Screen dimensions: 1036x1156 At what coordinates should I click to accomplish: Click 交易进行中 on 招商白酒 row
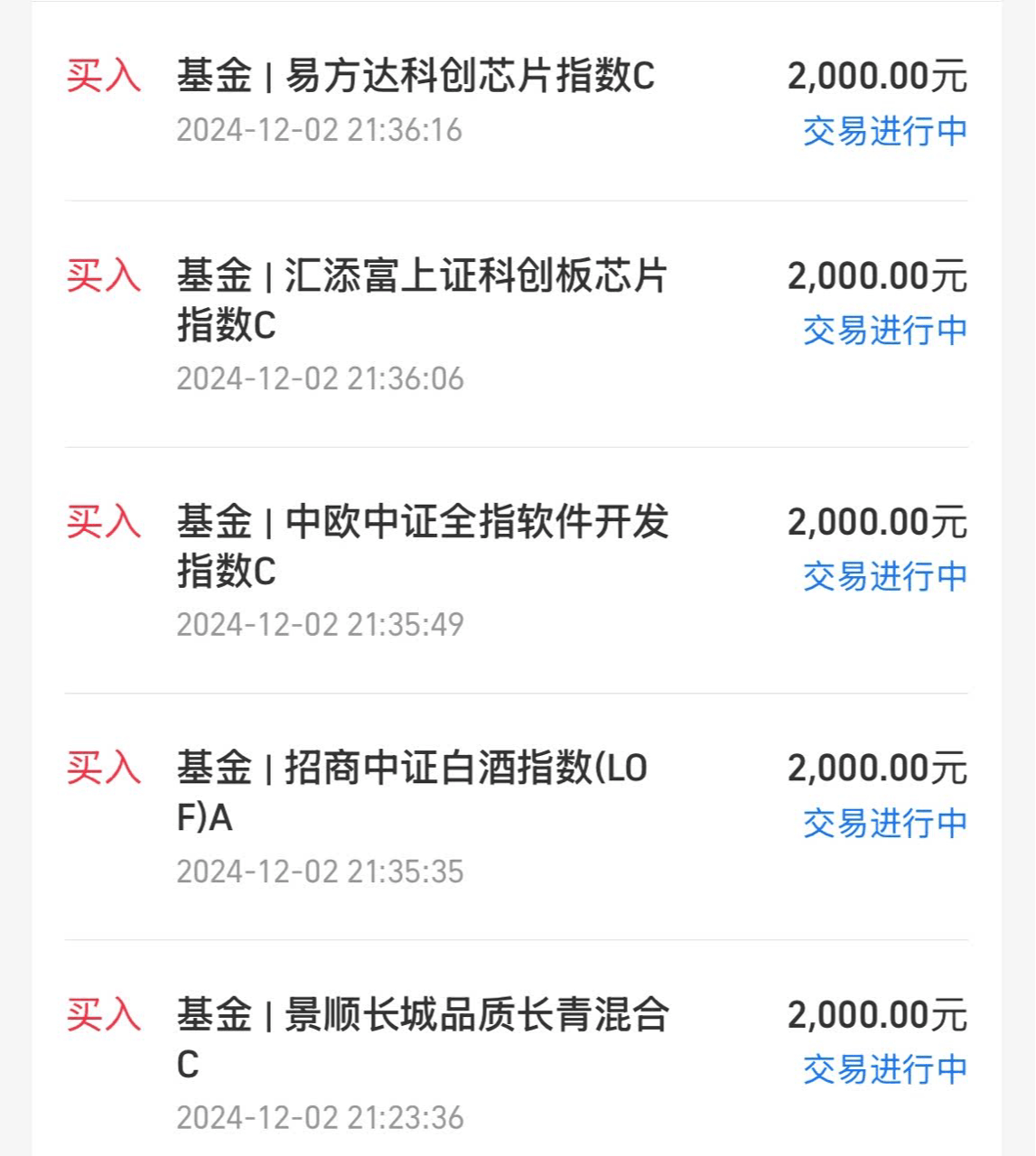point(882,824)
